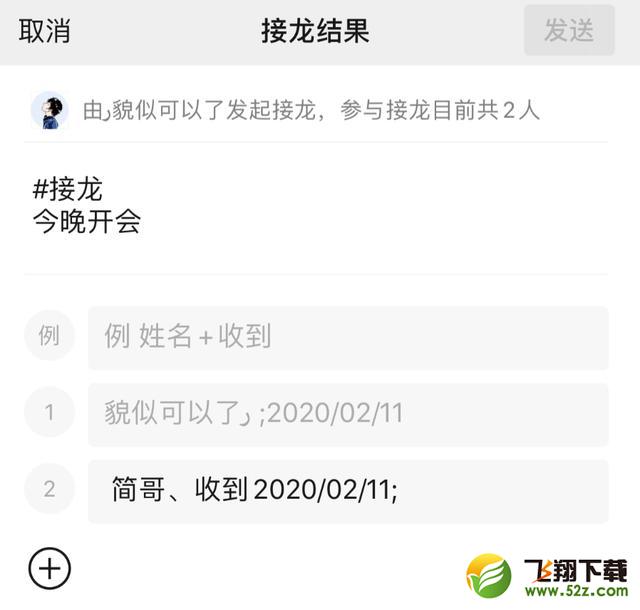Tap 取消 to cancel the 接龙

tap(45, 31)
